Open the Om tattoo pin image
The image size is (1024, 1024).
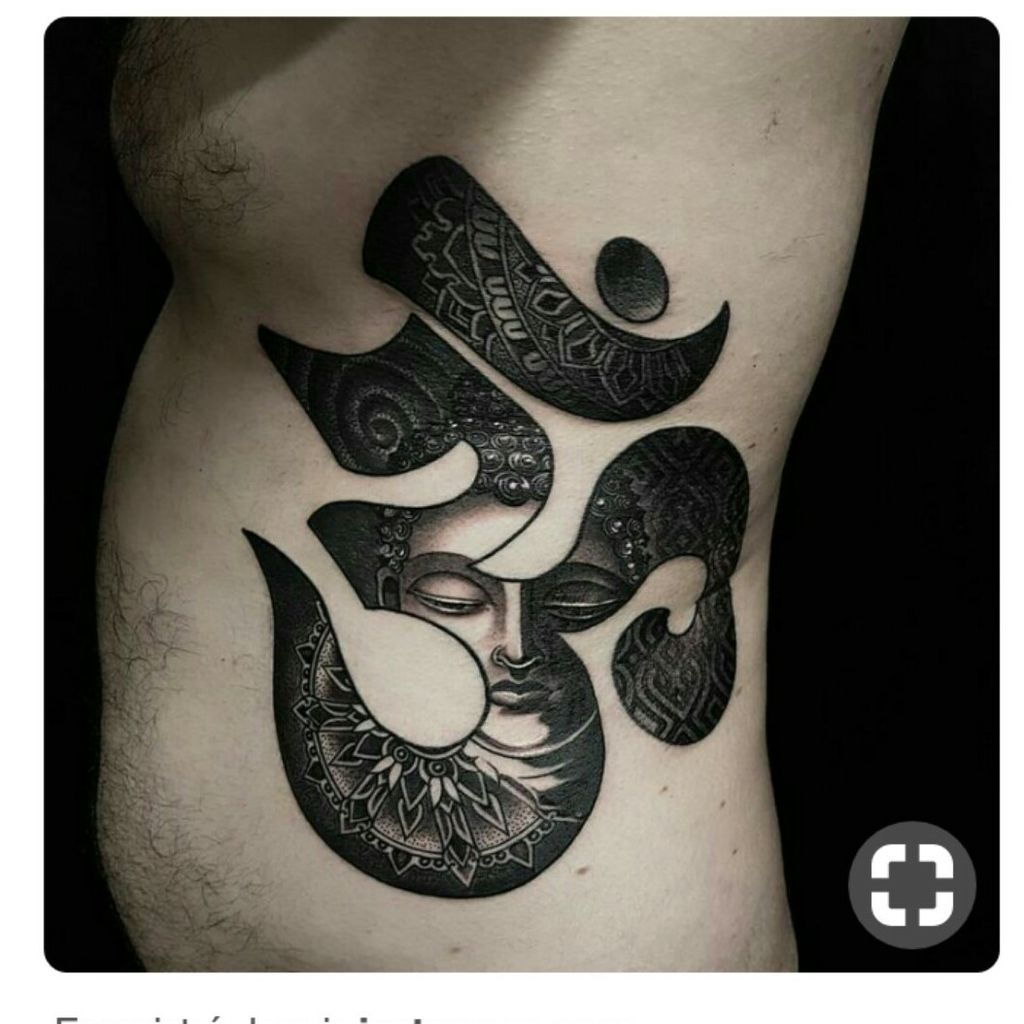521,494
